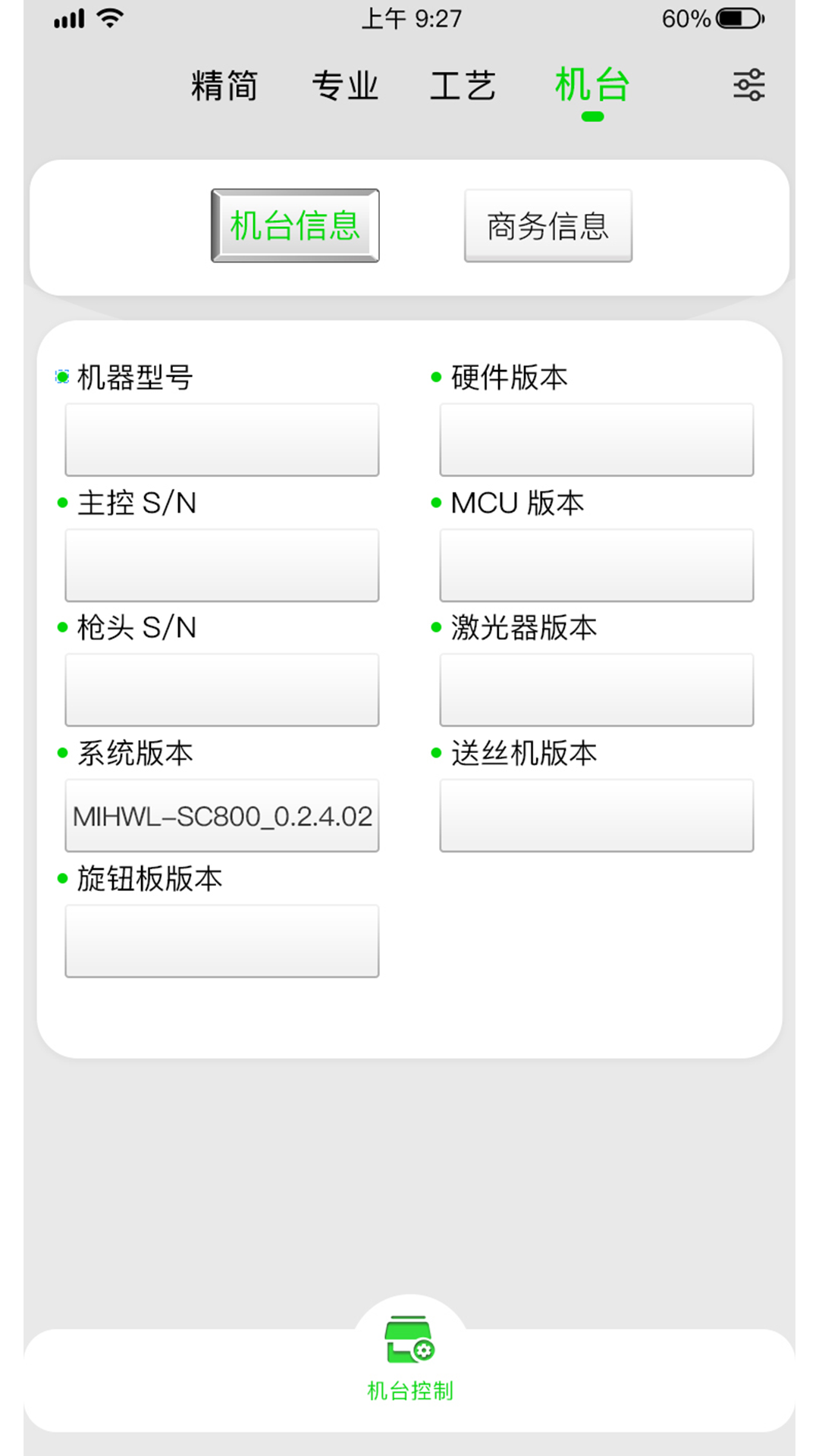The image size is (819, 1456).
Task: Switch to the 专业 tab
Action: point(345,85)
